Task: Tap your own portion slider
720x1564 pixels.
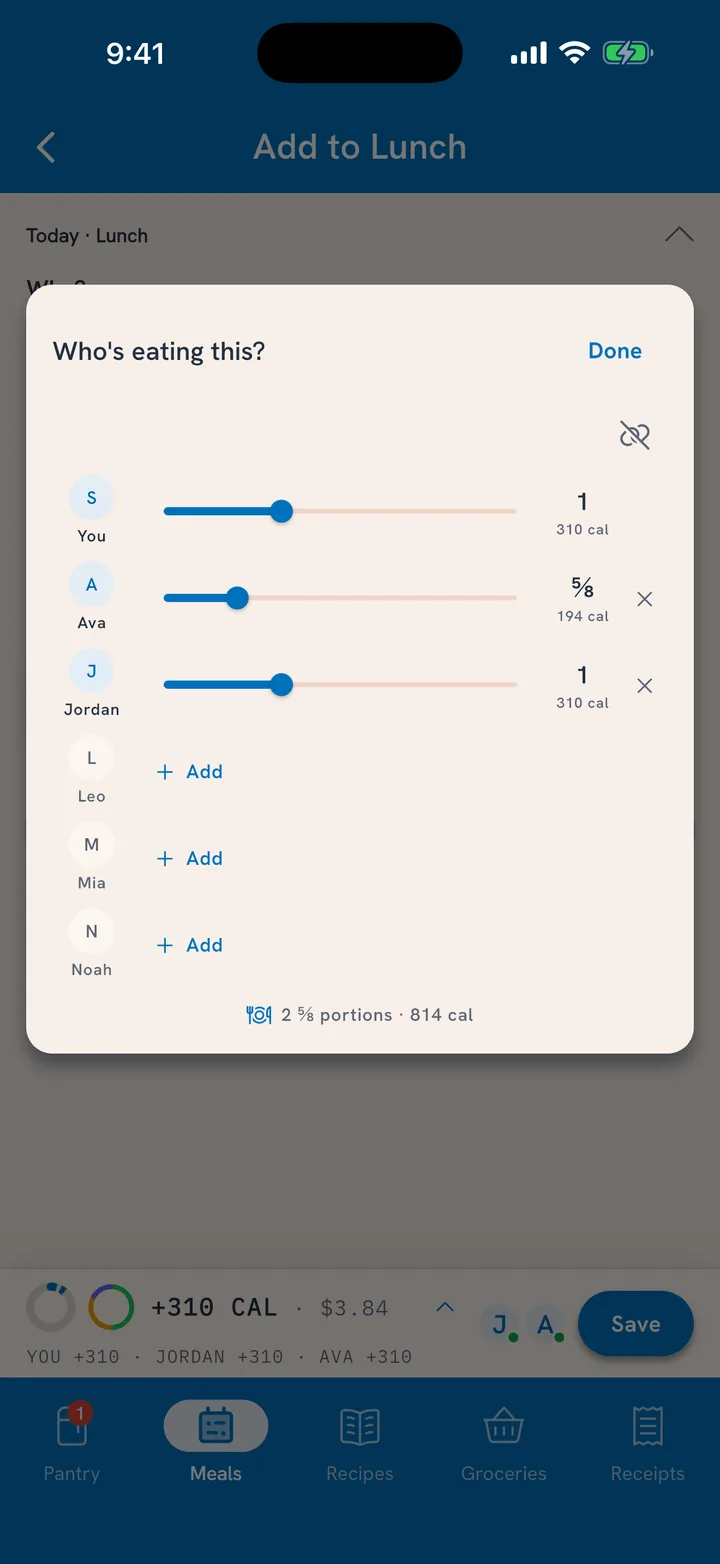Action: [340, 511]
